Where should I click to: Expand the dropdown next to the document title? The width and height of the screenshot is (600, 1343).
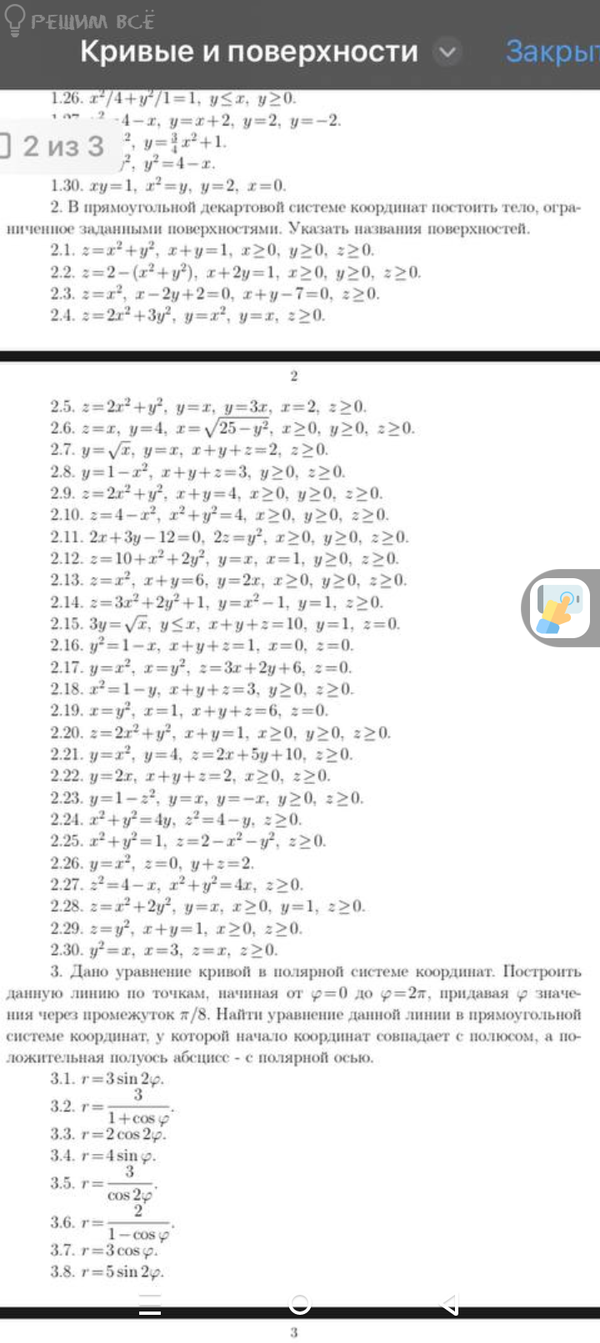pyautogui.click(x=449, y=52)
